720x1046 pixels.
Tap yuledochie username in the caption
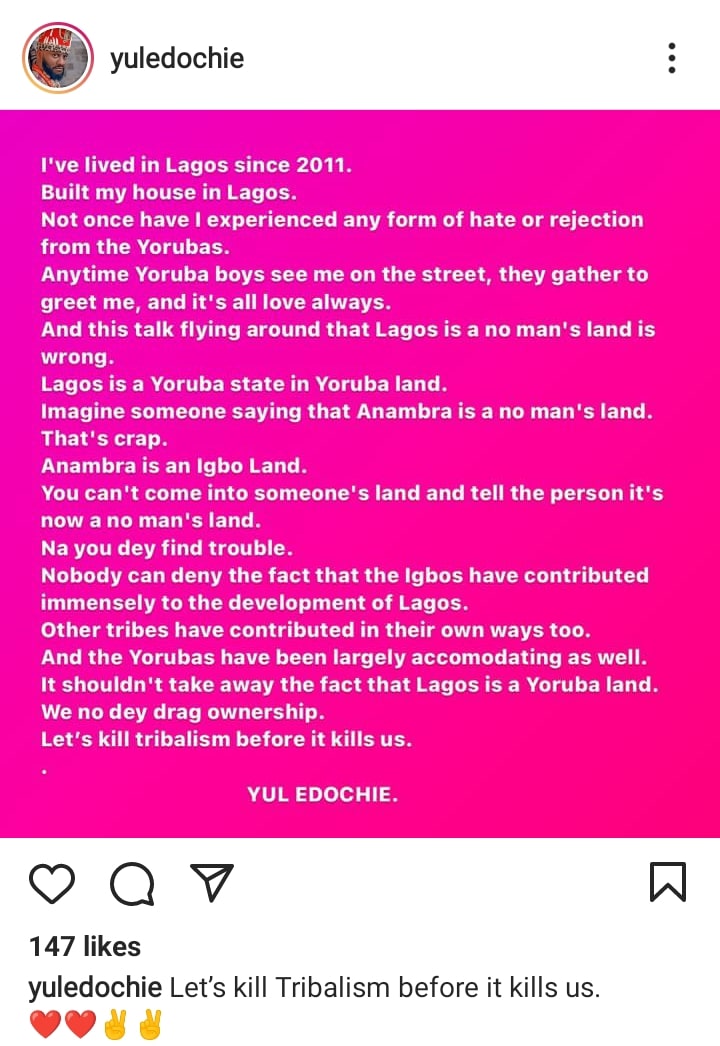pos(95,988)
